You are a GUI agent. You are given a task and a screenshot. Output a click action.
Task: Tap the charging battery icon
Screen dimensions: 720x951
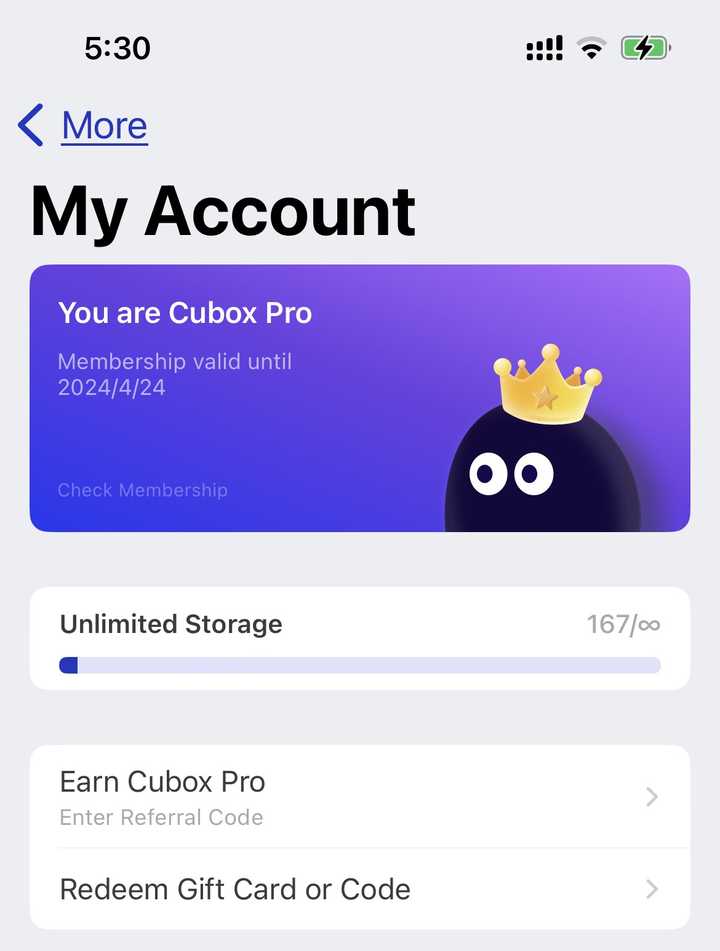click(x=645, y=46)
